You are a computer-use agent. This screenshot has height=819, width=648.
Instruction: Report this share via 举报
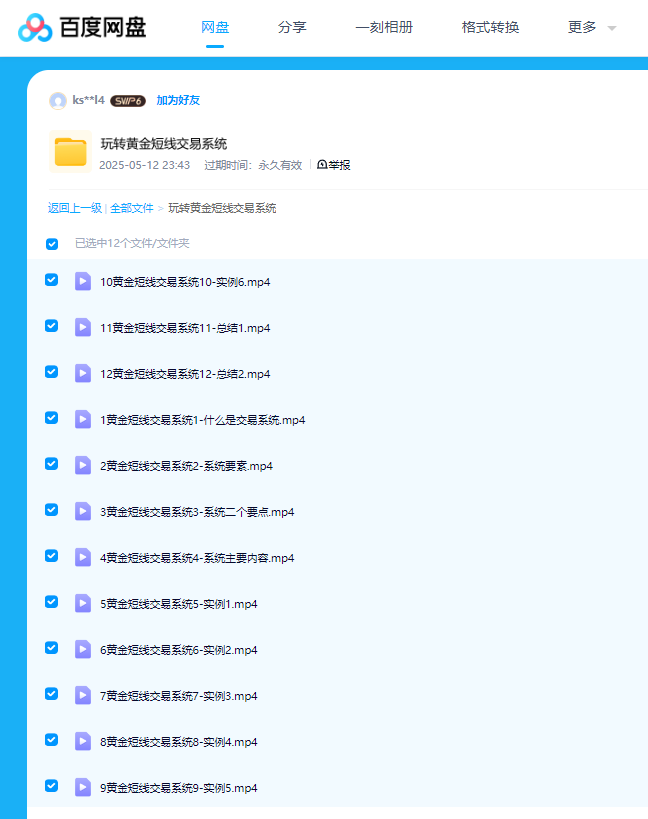(x=334, y=165)
